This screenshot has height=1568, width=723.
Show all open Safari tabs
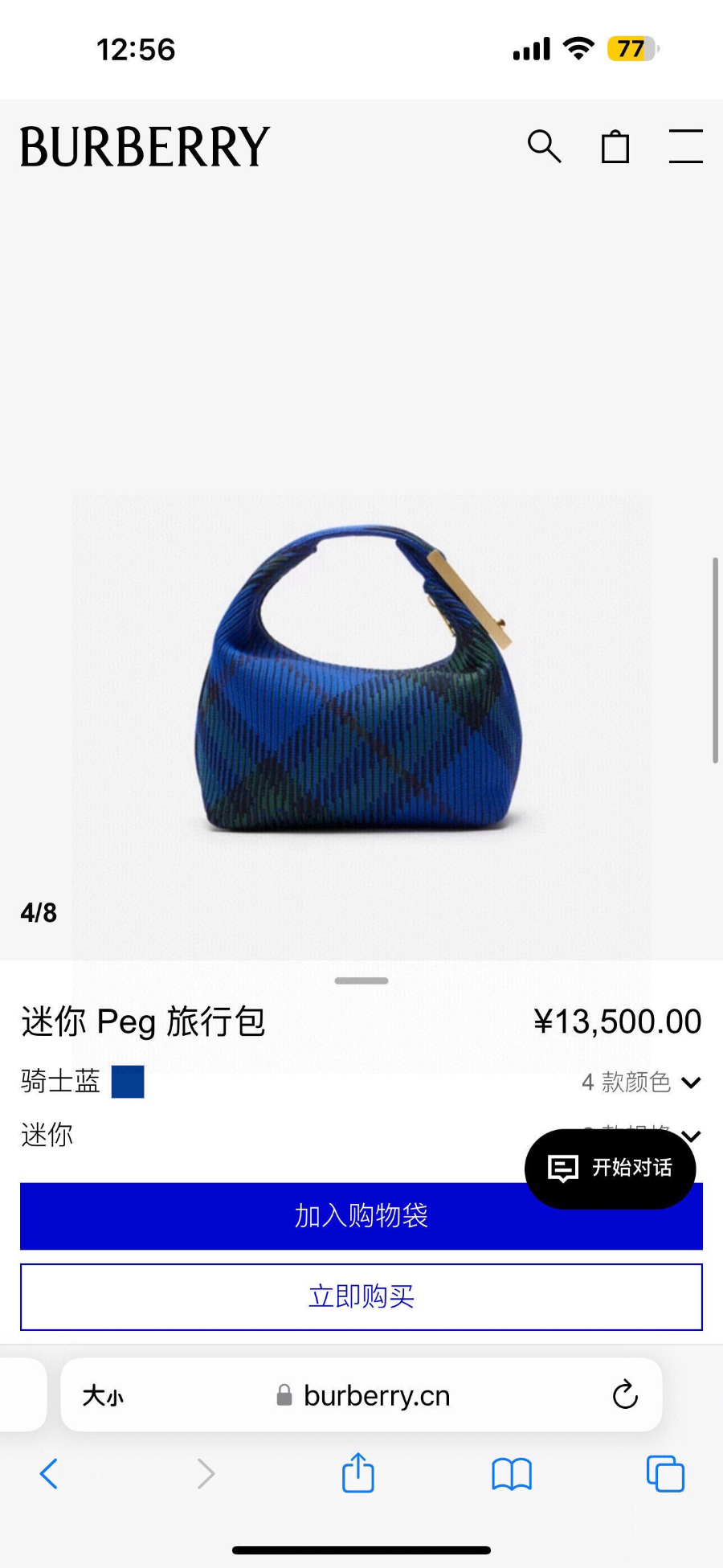tap(665, 1474)
